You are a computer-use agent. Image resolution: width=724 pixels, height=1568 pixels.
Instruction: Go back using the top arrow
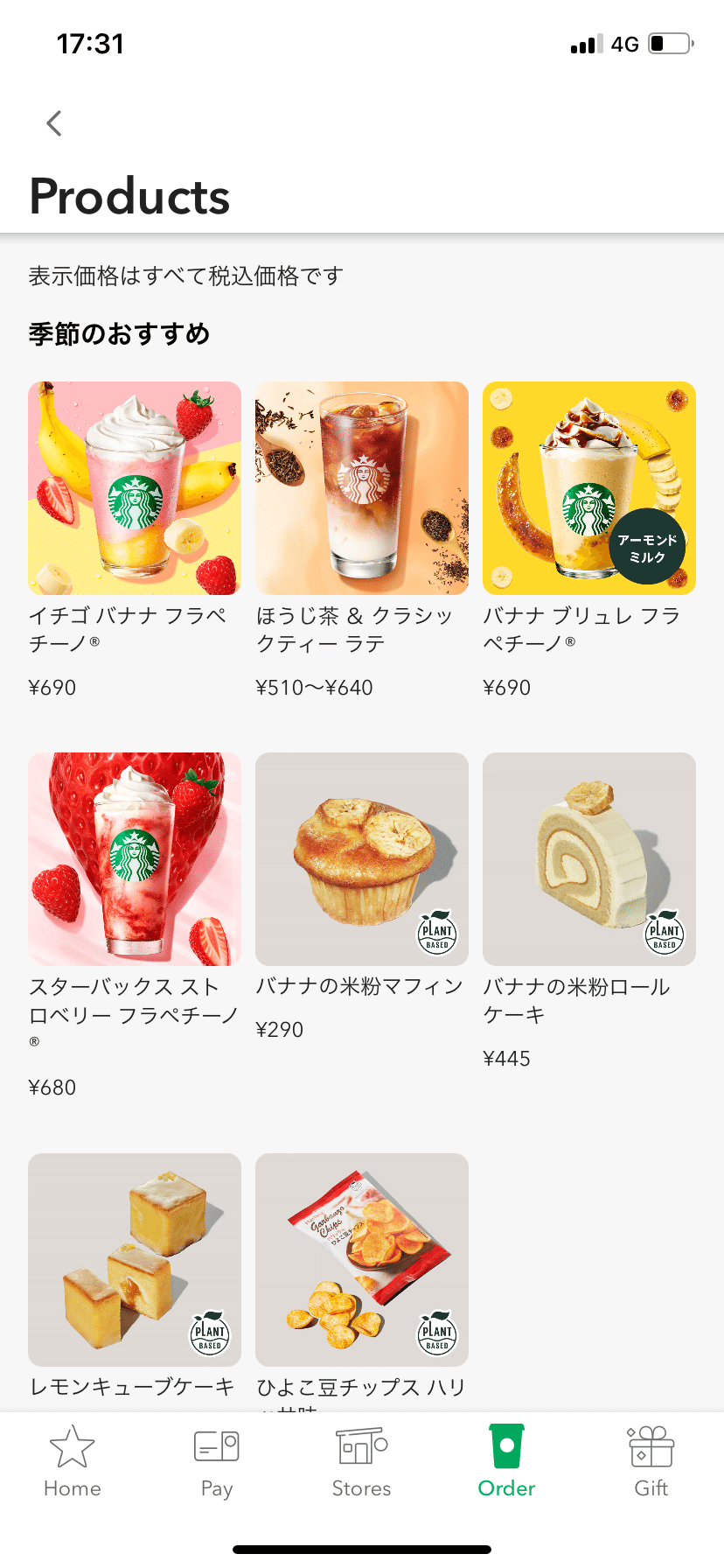click(x=54, y=123)
